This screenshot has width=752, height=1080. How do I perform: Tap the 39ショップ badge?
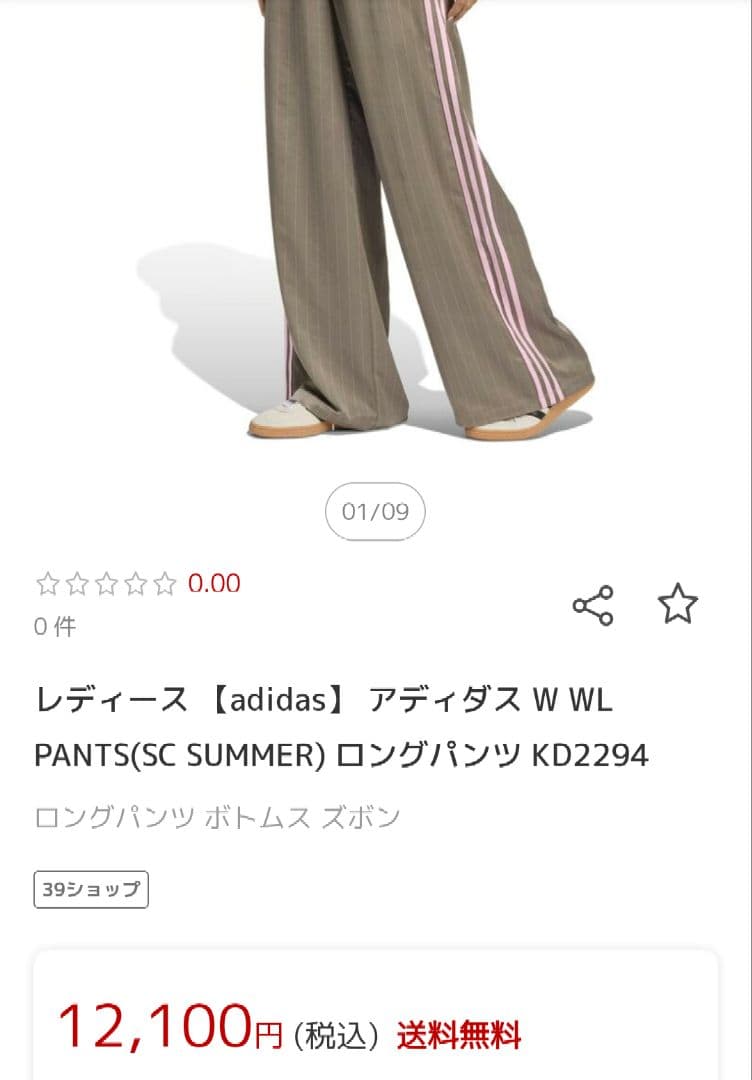89,888
